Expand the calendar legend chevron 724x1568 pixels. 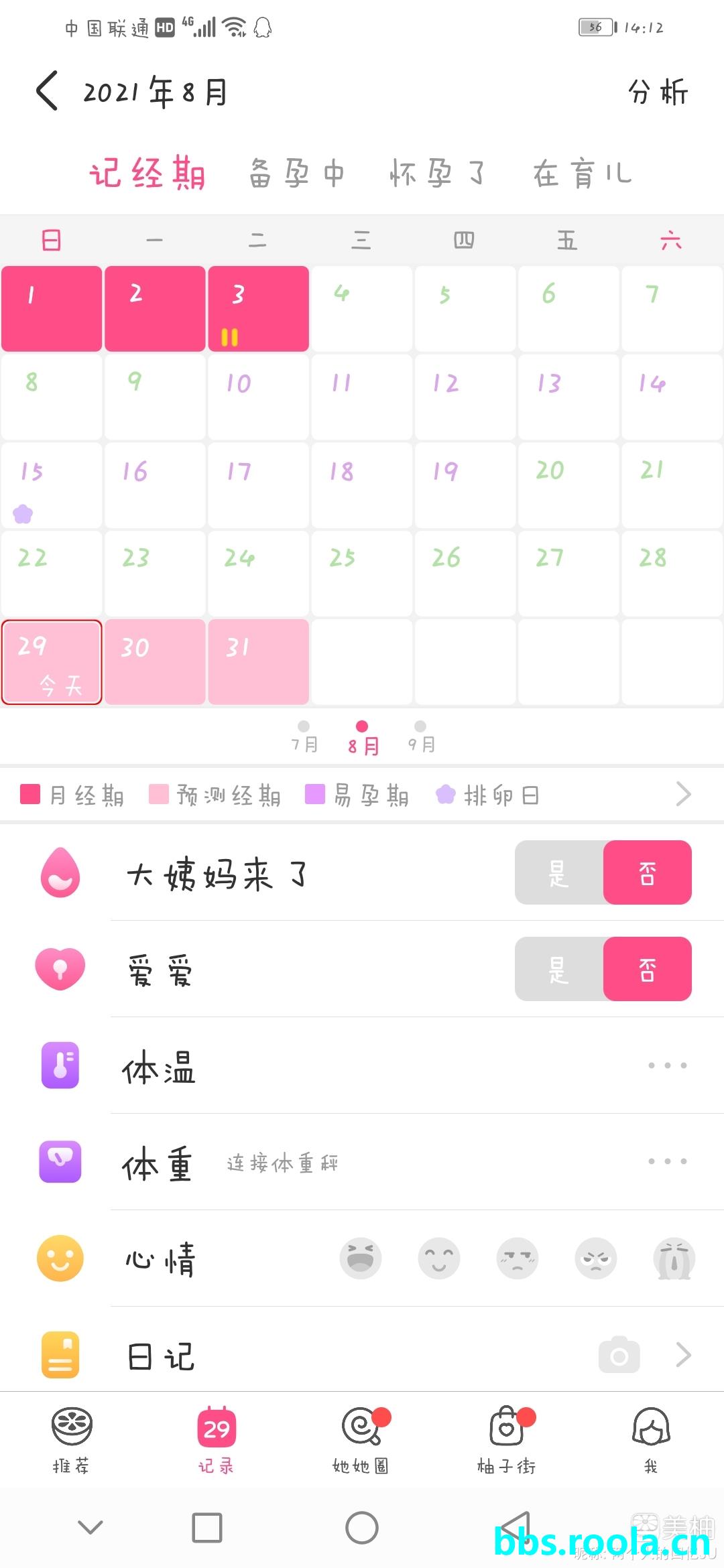683,794
